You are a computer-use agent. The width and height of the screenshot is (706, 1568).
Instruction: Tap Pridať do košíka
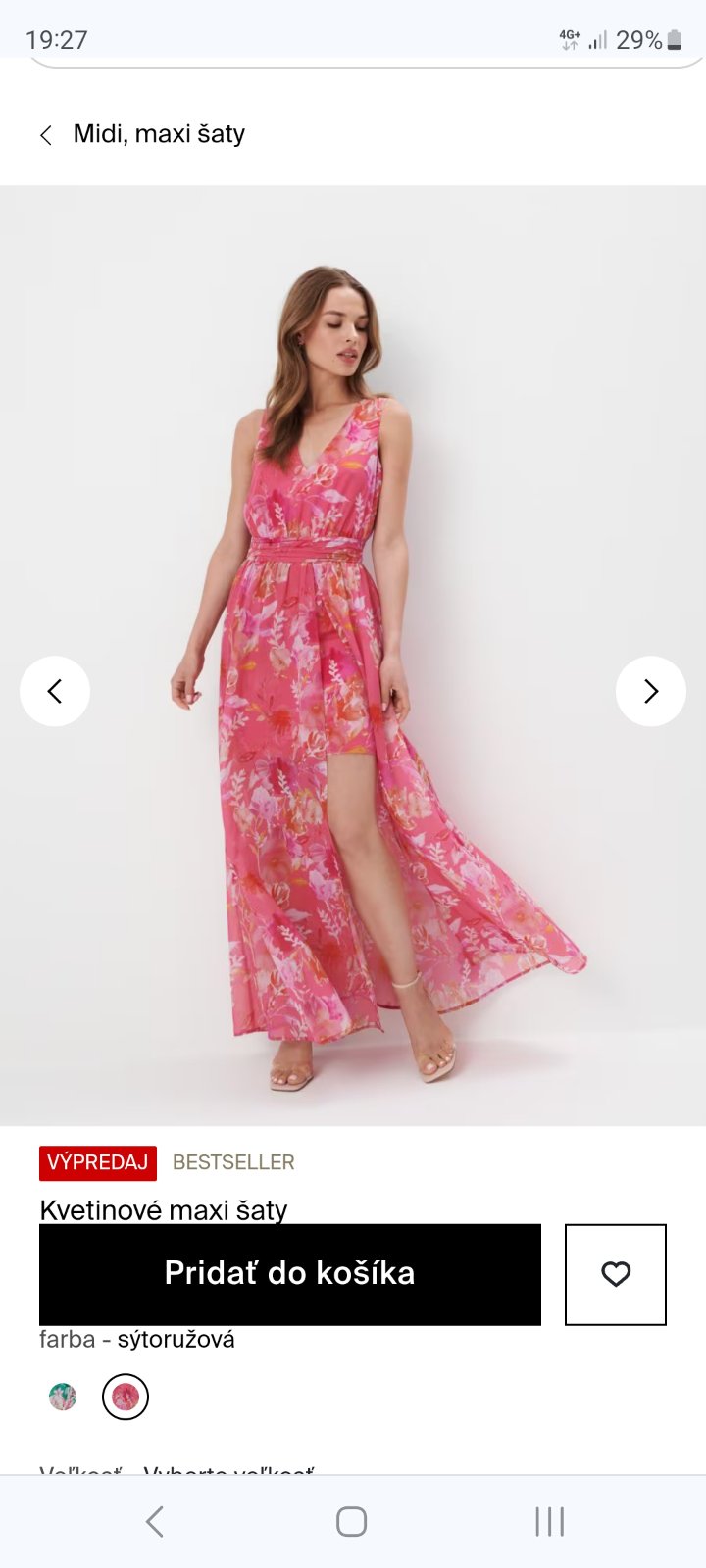tap(290, 1273)
